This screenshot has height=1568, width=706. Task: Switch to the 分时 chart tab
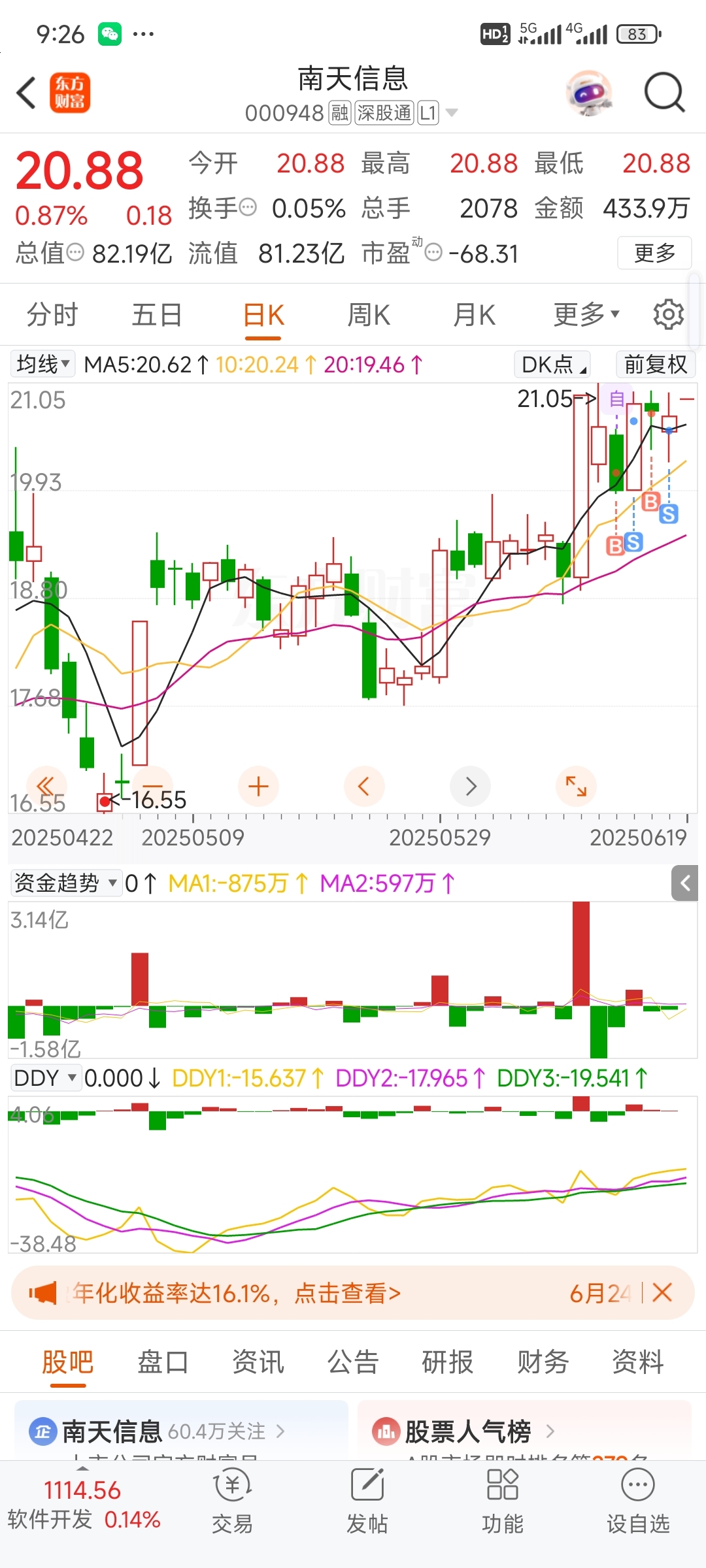pyautogui.click(x=52, y=315)
